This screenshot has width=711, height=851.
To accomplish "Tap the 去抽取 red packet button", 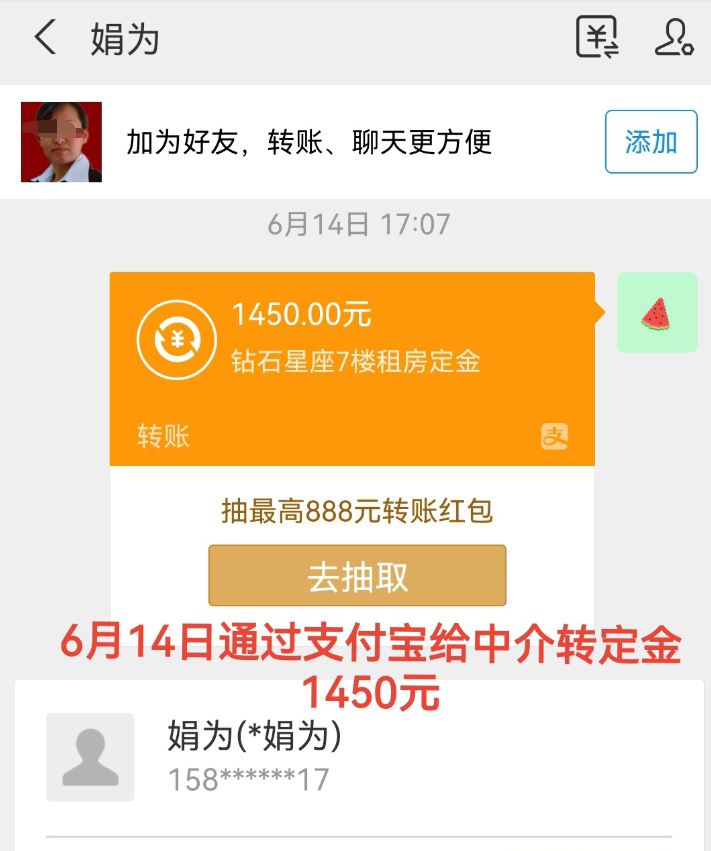I will click(357, 576).
